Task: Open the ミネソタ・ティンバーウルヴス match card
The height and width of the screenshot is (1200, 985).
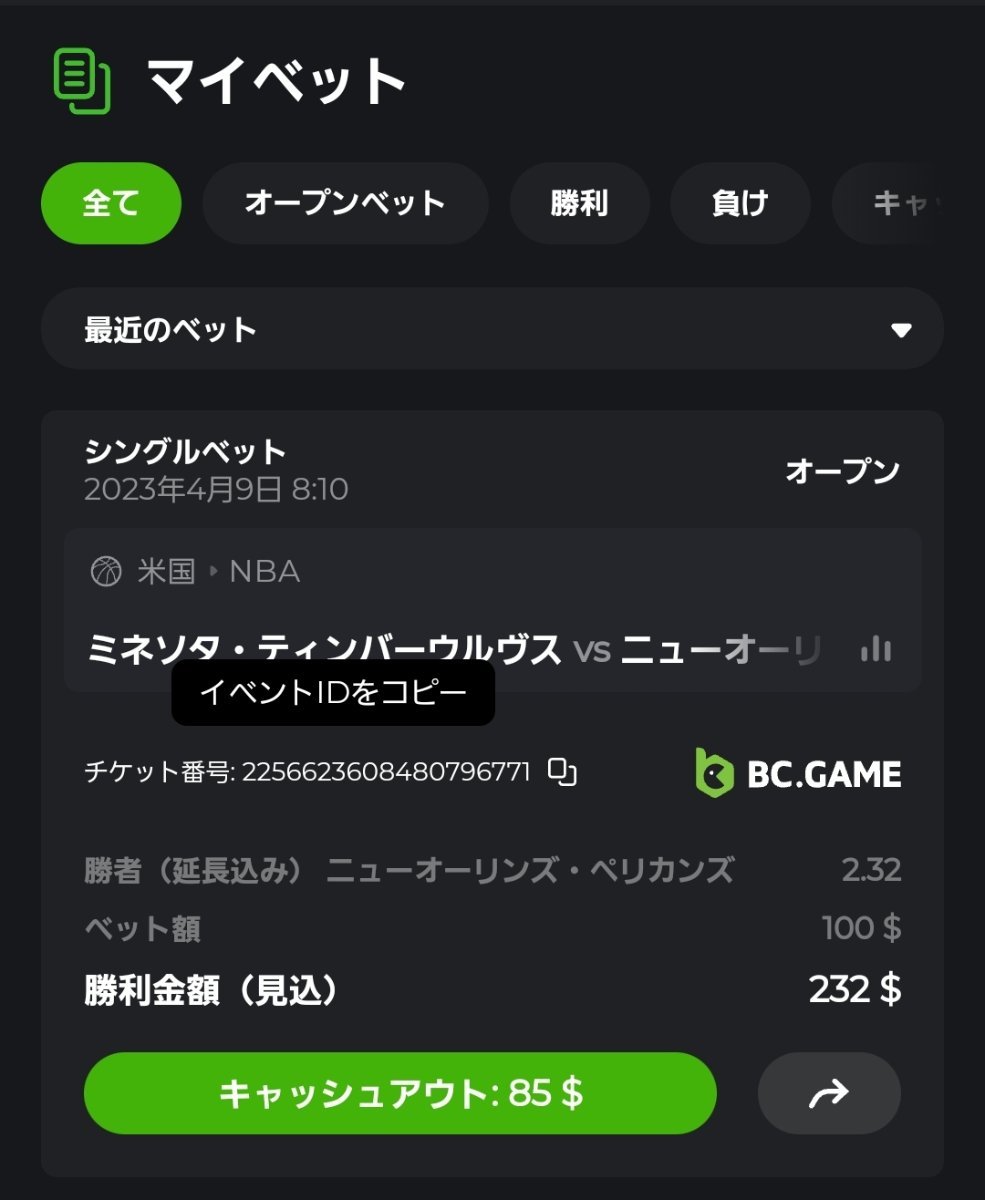Action: [325, 650]
